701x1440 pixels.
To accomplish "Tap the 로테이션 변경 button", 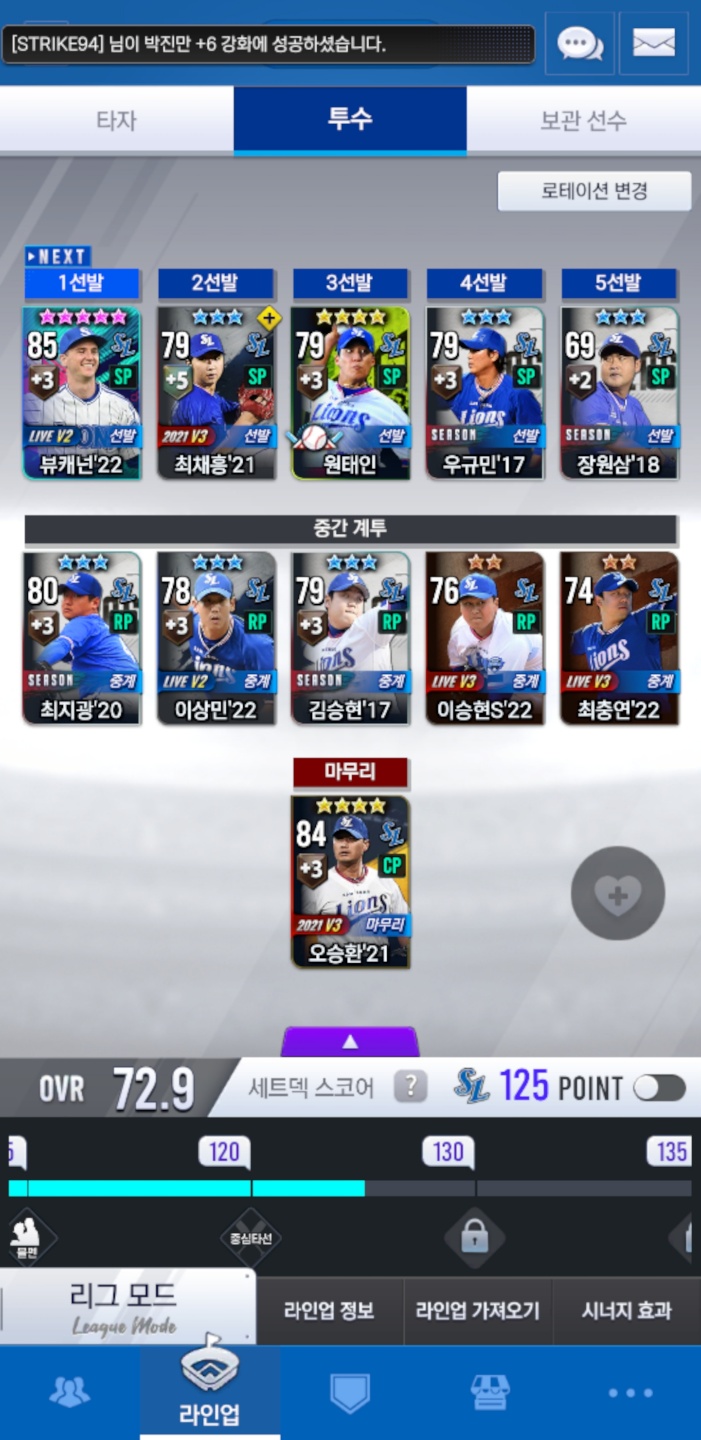I will point(594,191).
